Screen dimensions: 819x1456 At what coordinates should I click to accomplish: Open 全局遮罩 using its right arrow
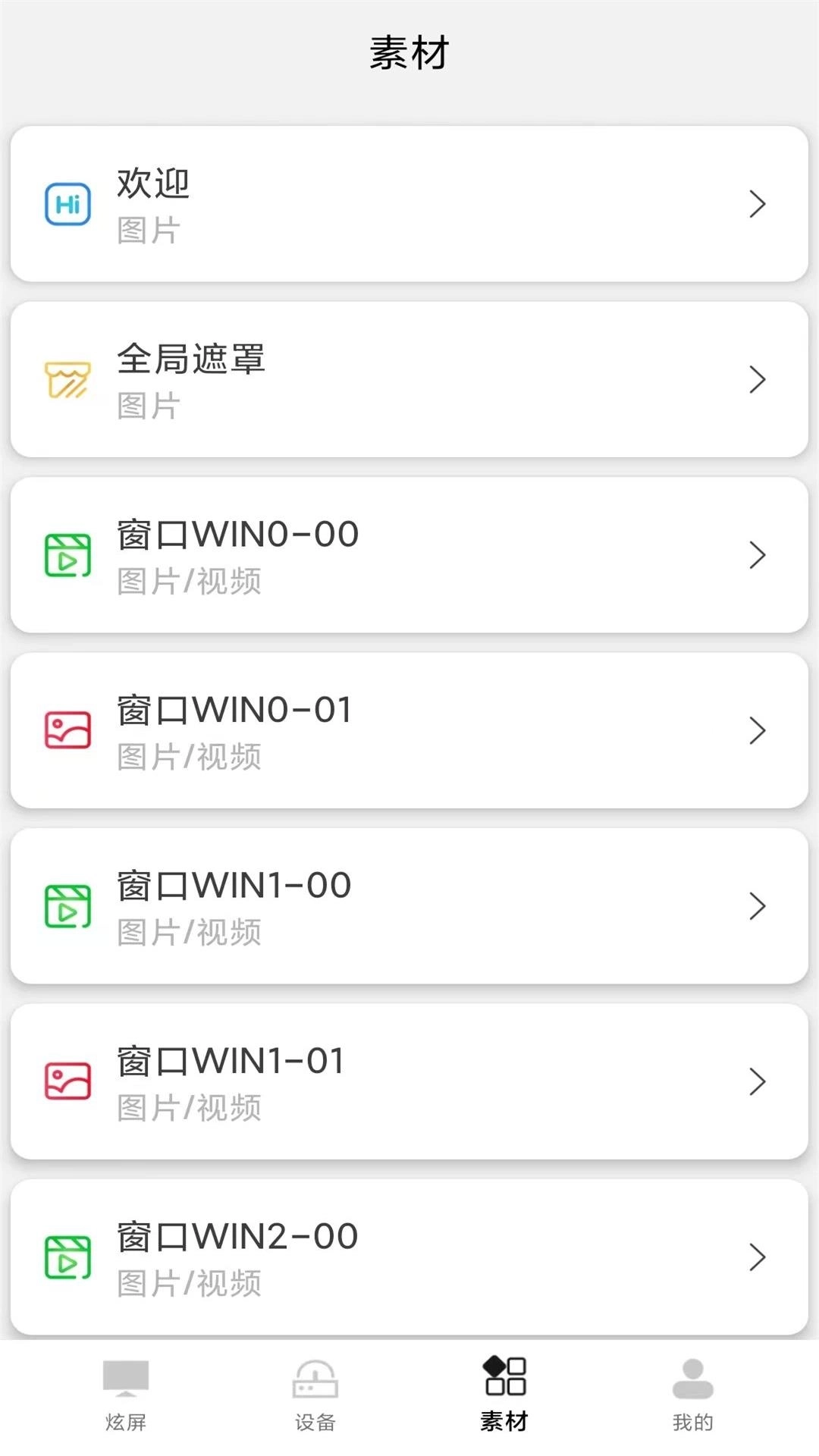[x=757, y=379]
